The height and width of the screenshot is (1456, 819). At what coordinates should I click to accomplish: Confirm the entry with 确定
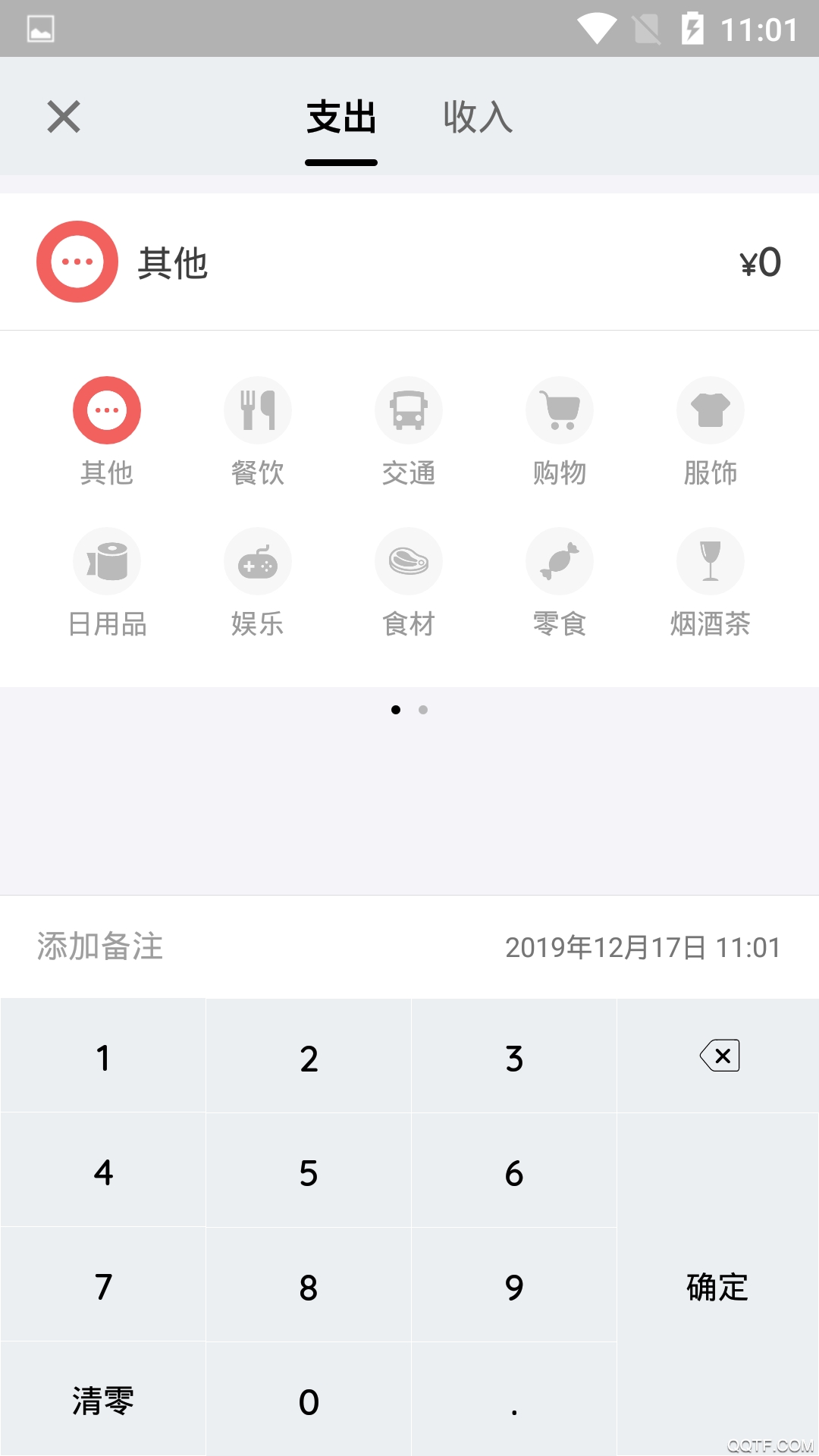click(717, 1286)
